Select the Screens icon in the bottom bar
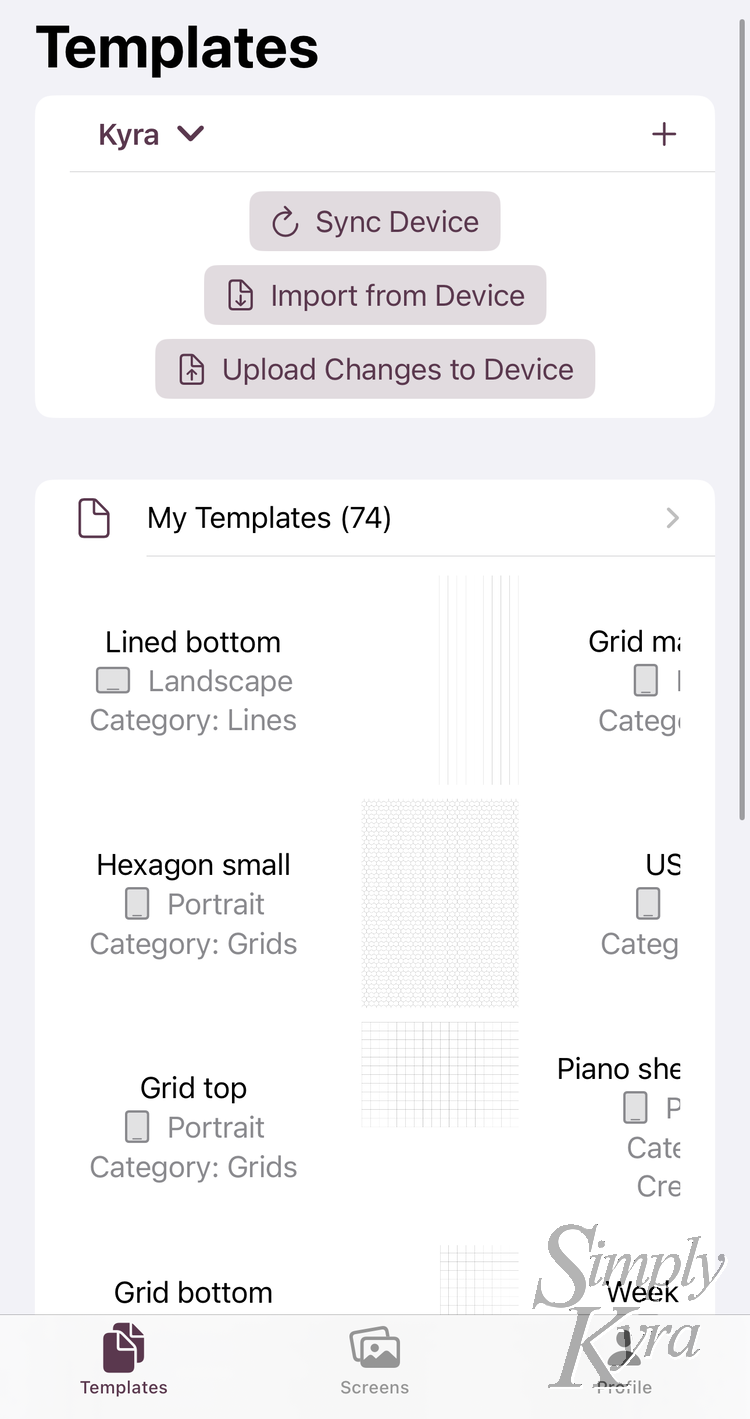 click(374, 1347)
